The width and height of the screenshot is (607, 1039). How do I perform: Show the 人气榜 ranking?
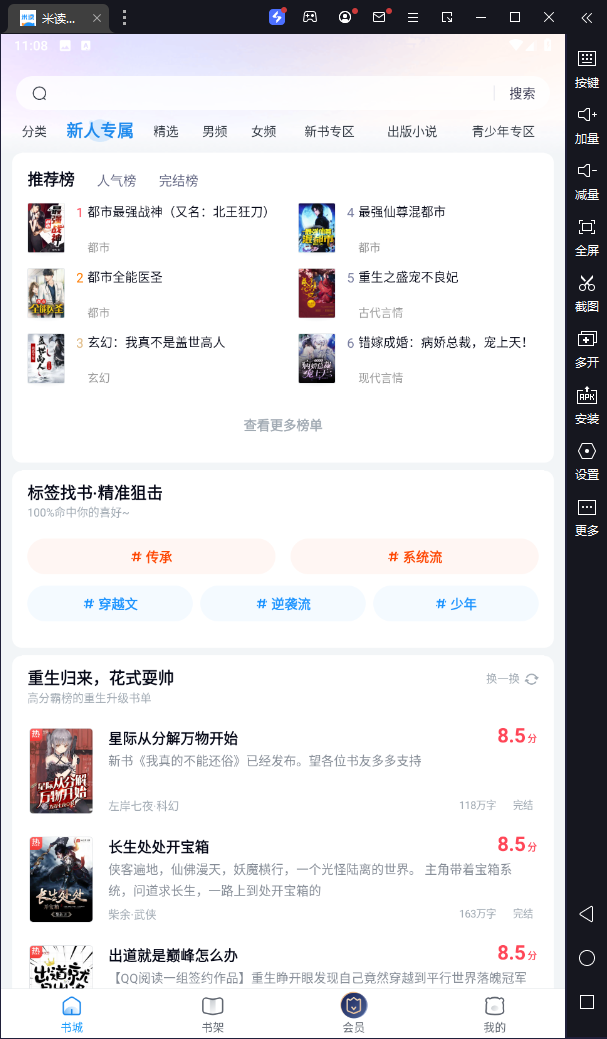tap(116, 181)
